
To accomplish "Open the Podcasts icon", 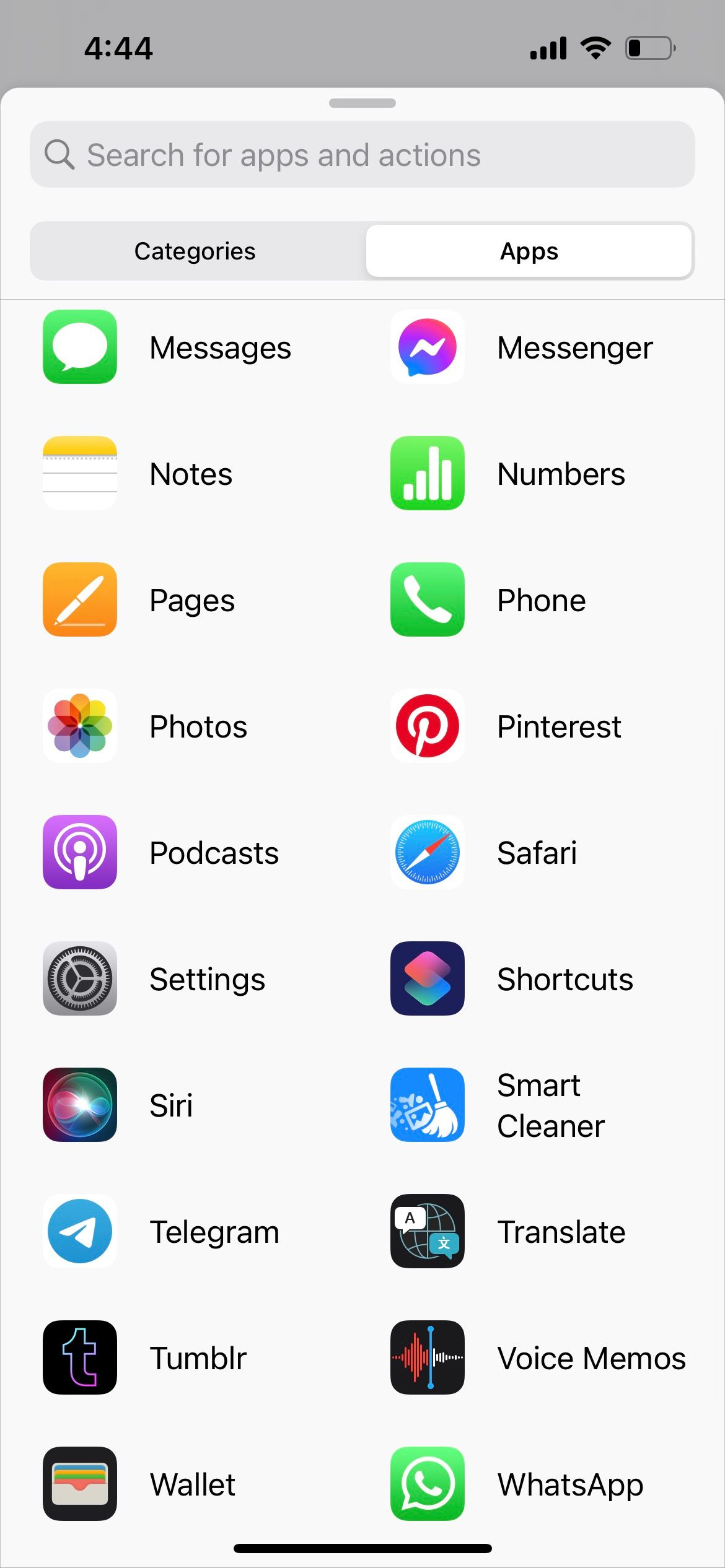I will point(79,853).
